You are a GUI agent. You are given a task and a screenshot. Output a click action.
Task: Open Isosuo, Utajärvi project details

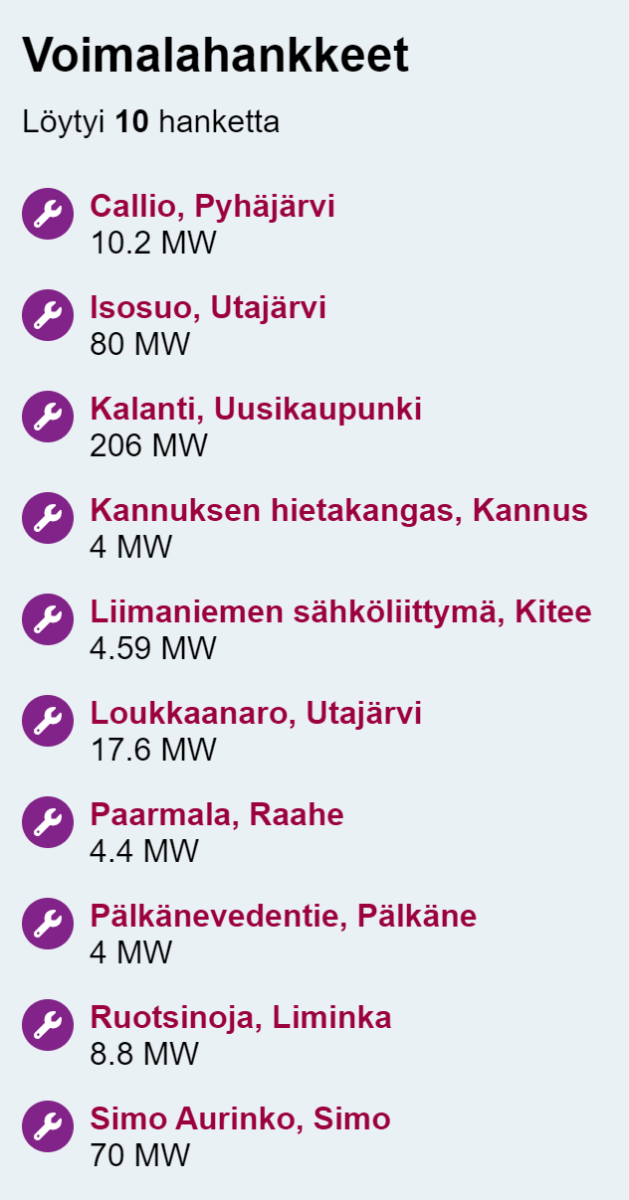tap(208, 308)
